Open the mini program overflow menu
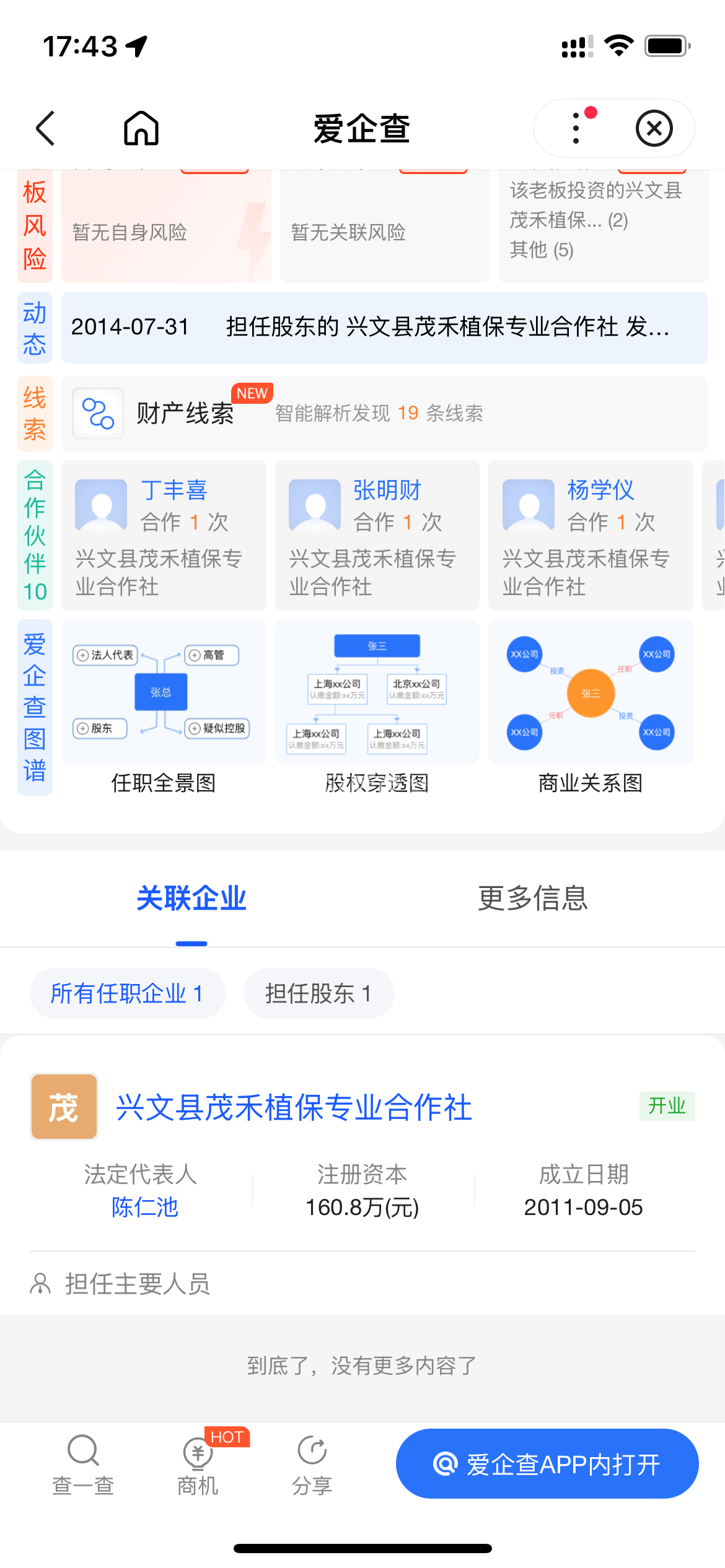 pos(577,129)
